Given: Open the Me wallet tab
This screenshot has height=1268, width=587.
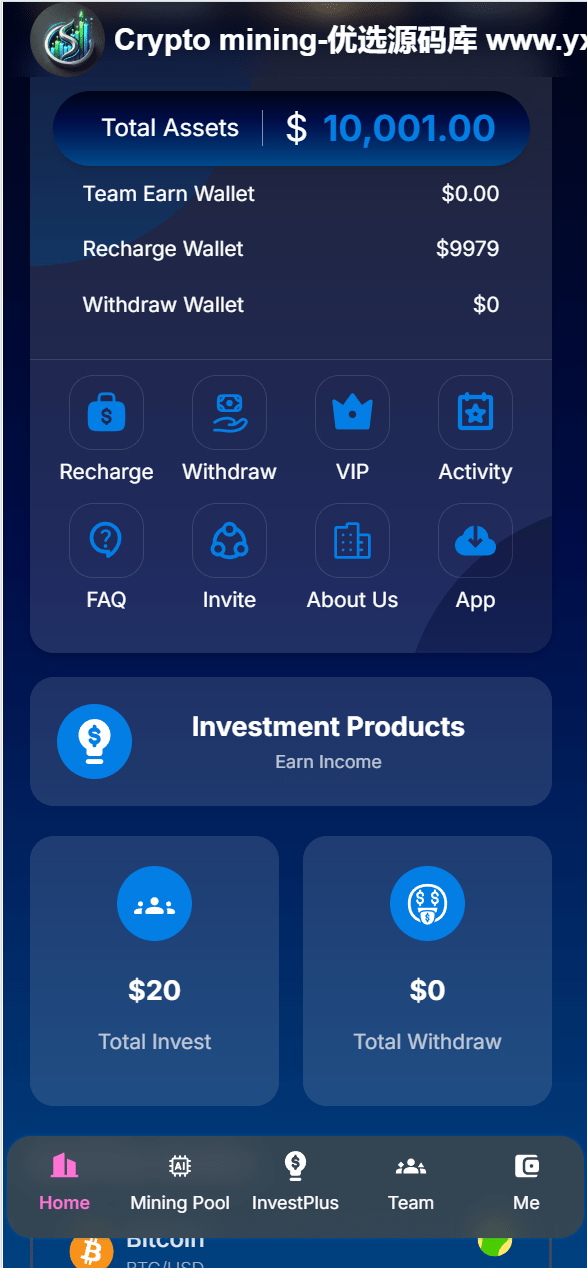Looking at the screenshot, I should click(x=527, y=1183).
